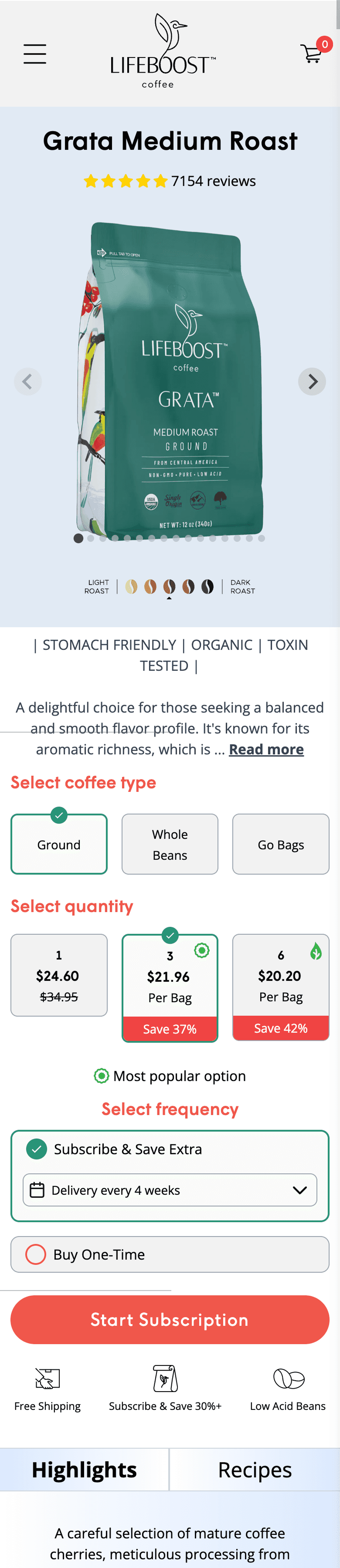
Task: Pick the Go Bags option
Action: [281, 844]
